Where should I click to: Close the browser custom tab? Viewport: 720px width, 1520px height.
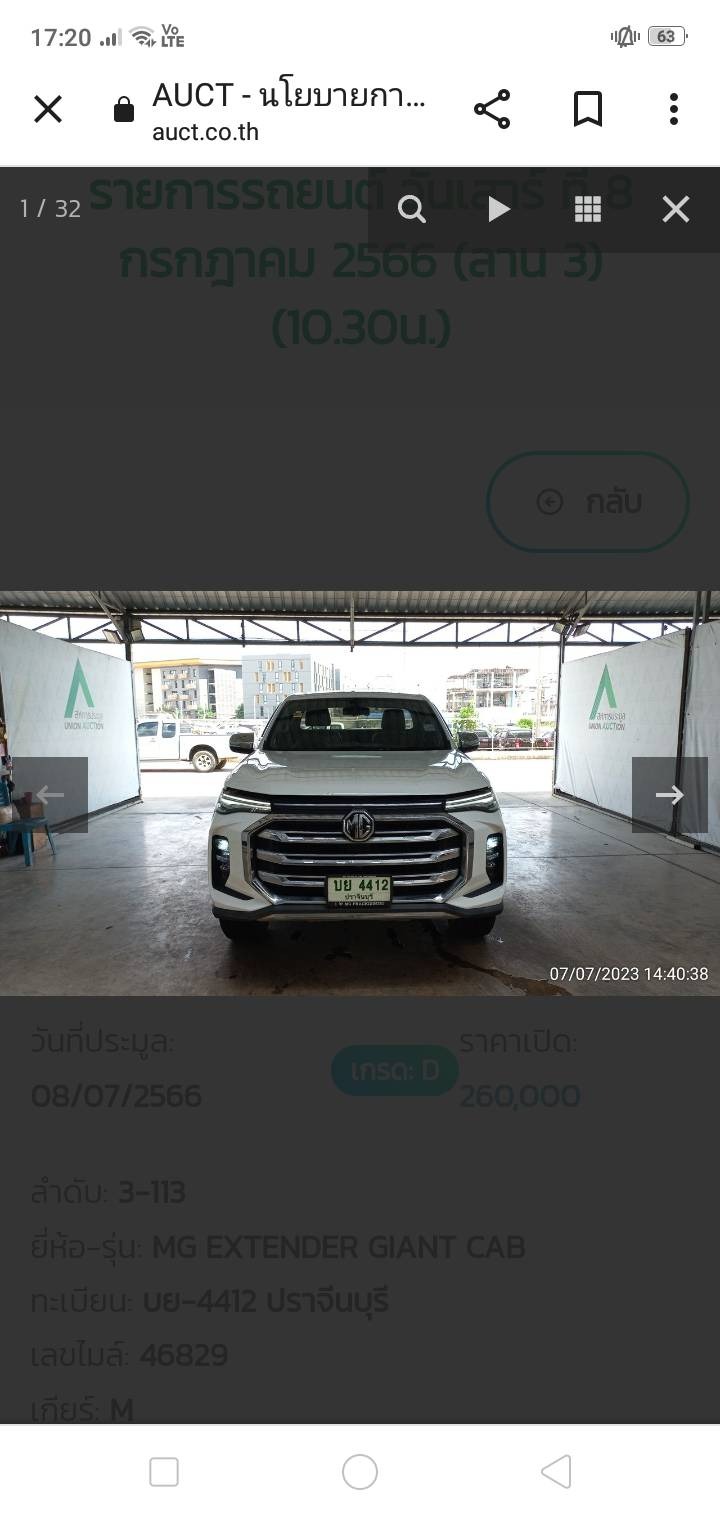(48, 109)
